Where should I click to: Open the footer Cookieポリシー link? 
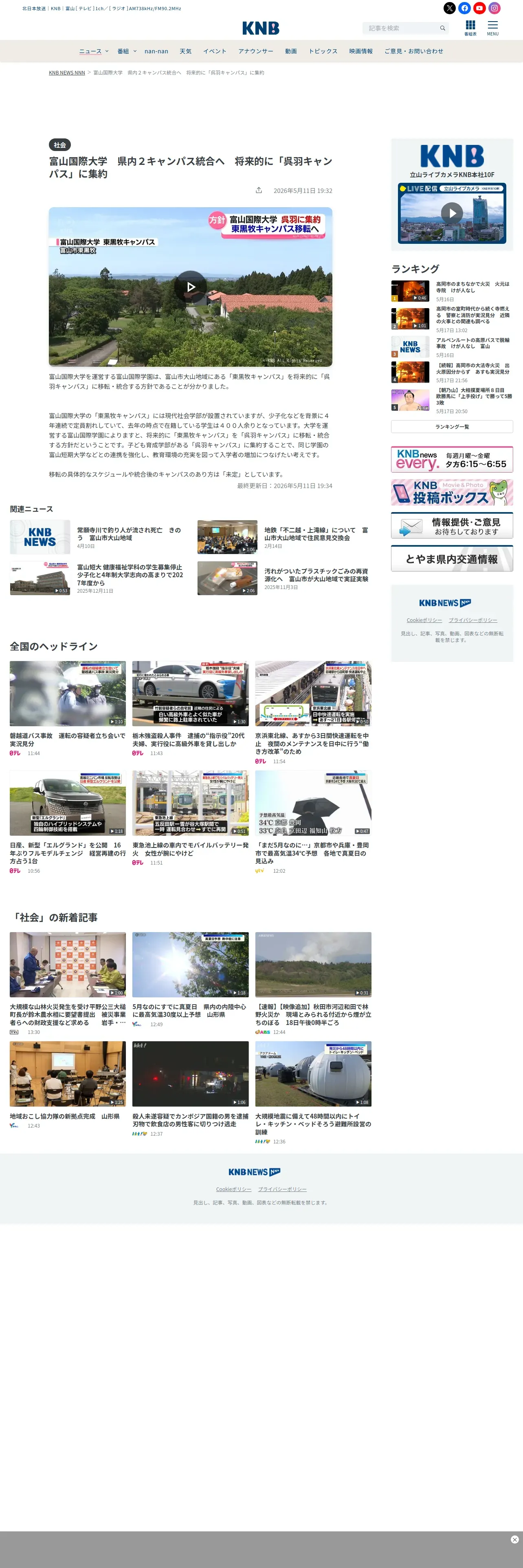pos(234,1189)
